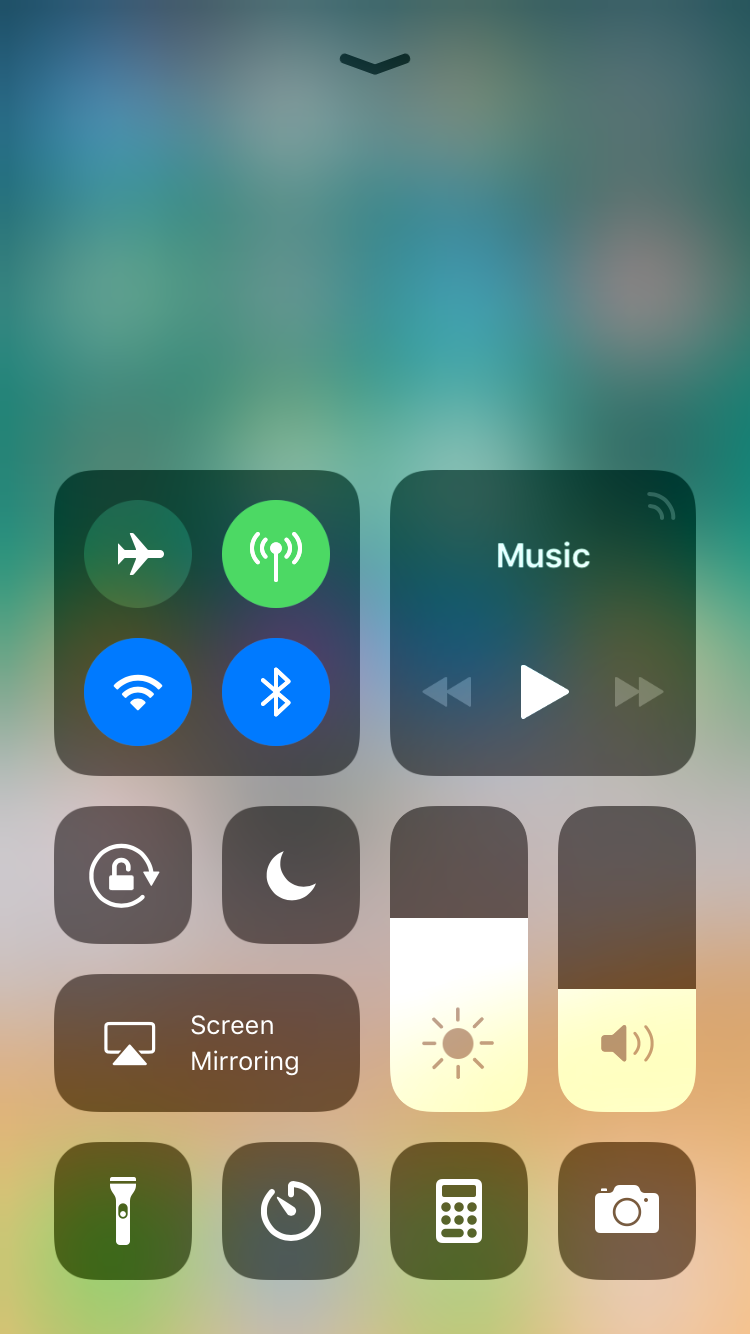Open Screen Mirroring options
Image resolution: width=750 pixels, height=1334 pixels.
click(x=207, y=1043)
